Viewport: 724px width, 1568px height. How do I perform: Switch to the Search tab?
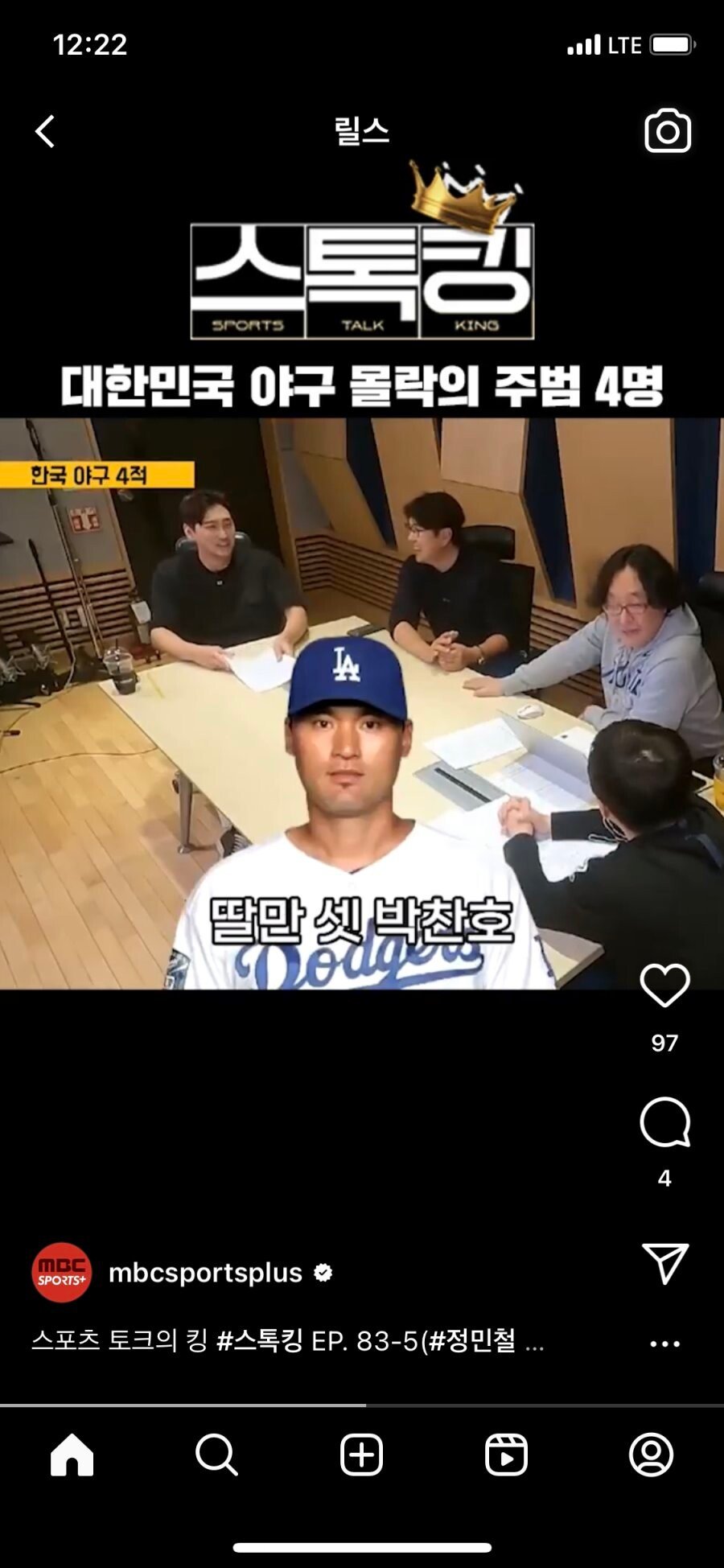[x=216, y=1455]
